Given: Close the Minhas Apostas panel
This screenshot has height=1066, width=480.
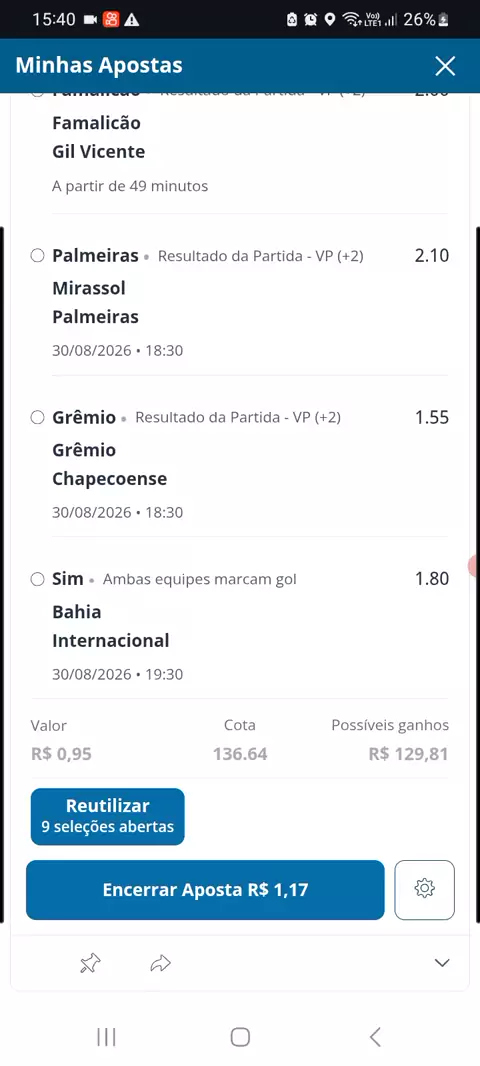Looking at the screenshot, I should pos(445,66).
